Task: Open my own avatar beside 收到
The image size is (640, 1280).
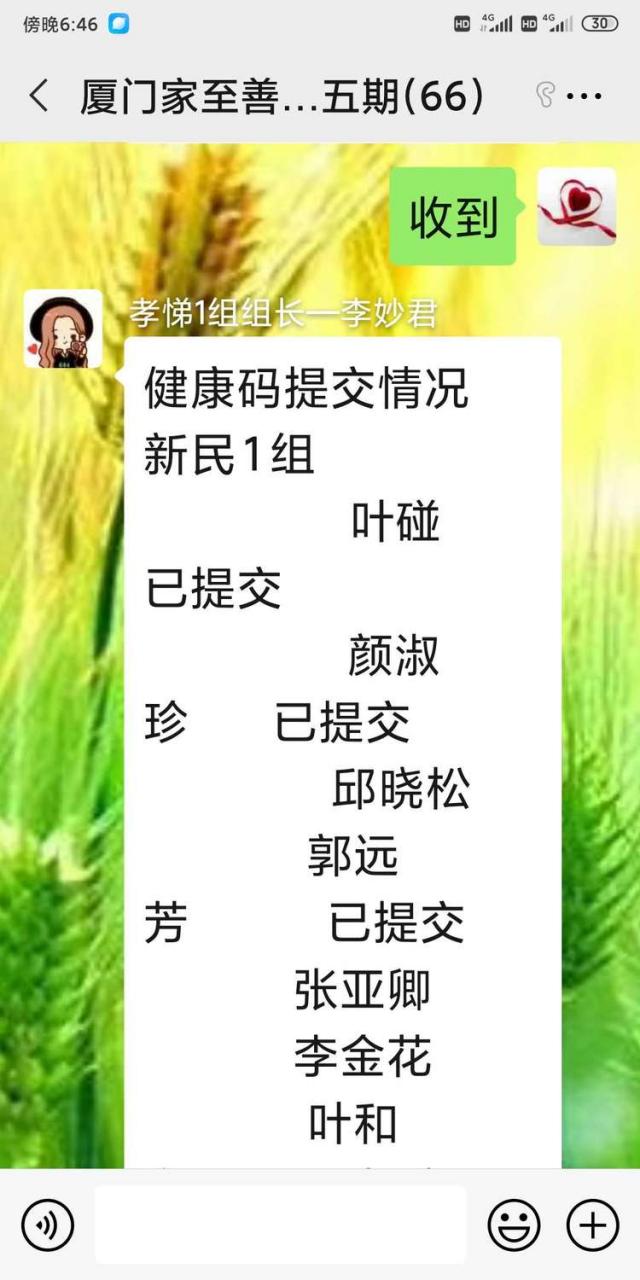Action: (577, 207)
